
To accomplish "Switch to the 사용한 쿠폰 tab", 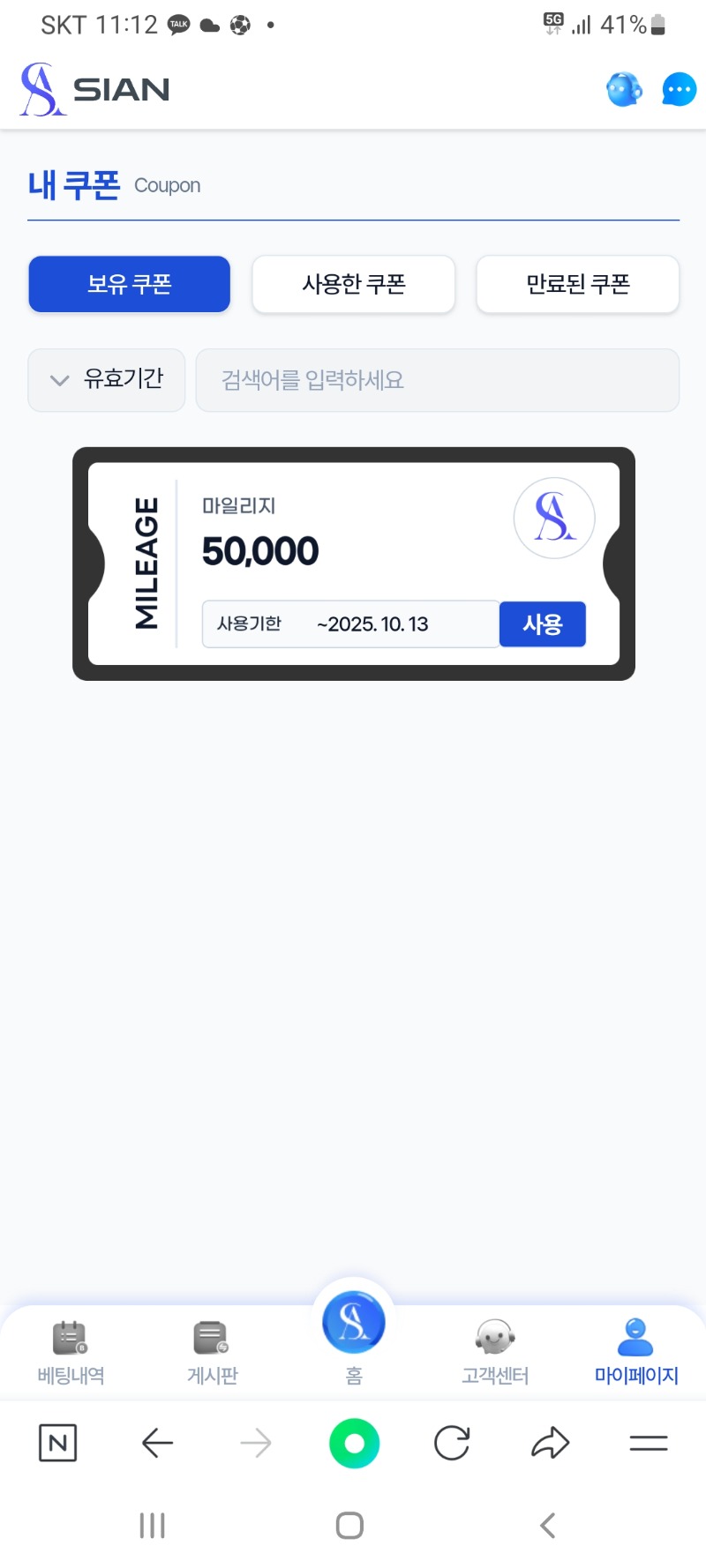I will point(354,284).
